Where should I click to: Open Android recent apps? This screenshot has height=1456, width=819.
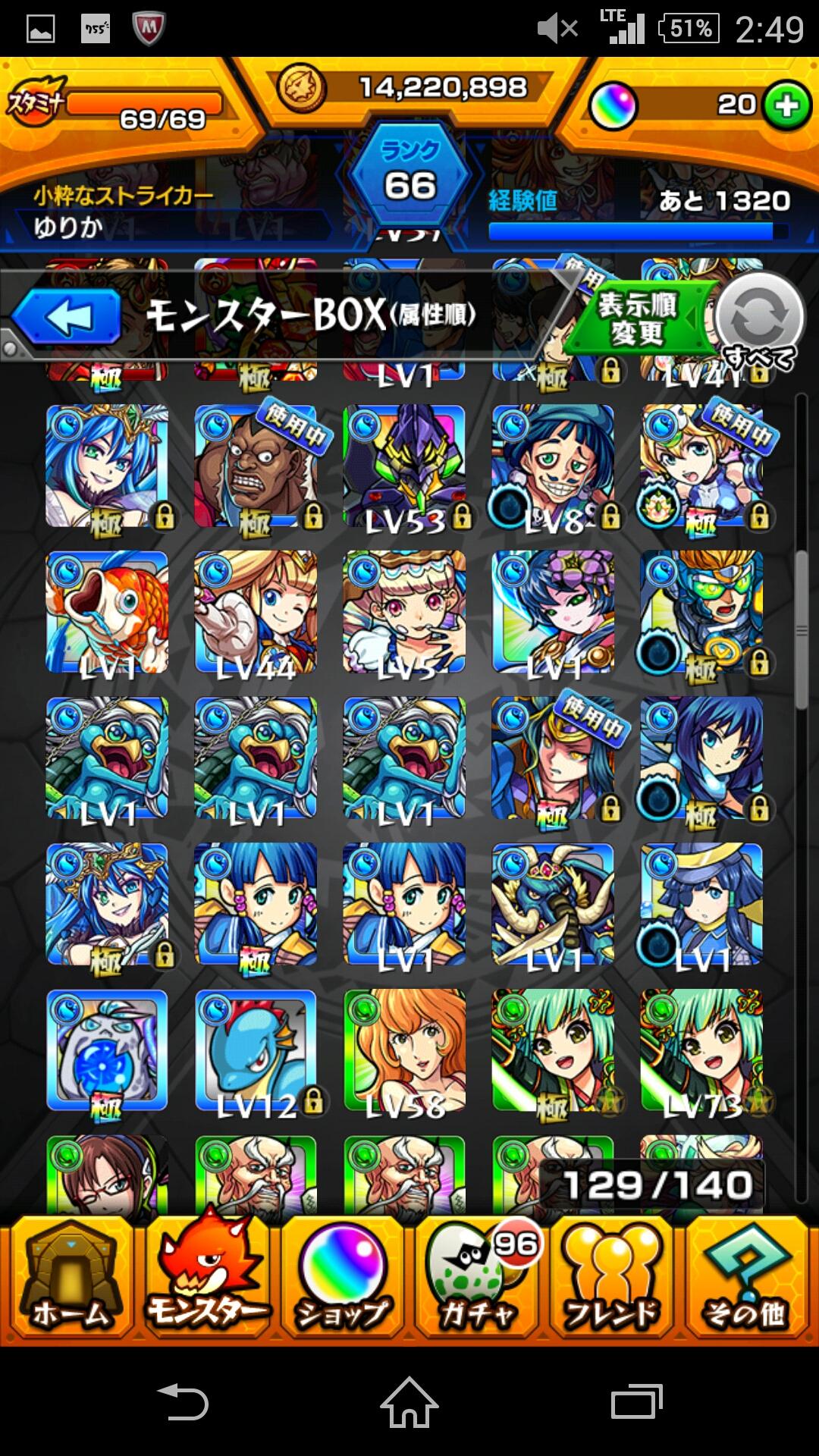636,1401
